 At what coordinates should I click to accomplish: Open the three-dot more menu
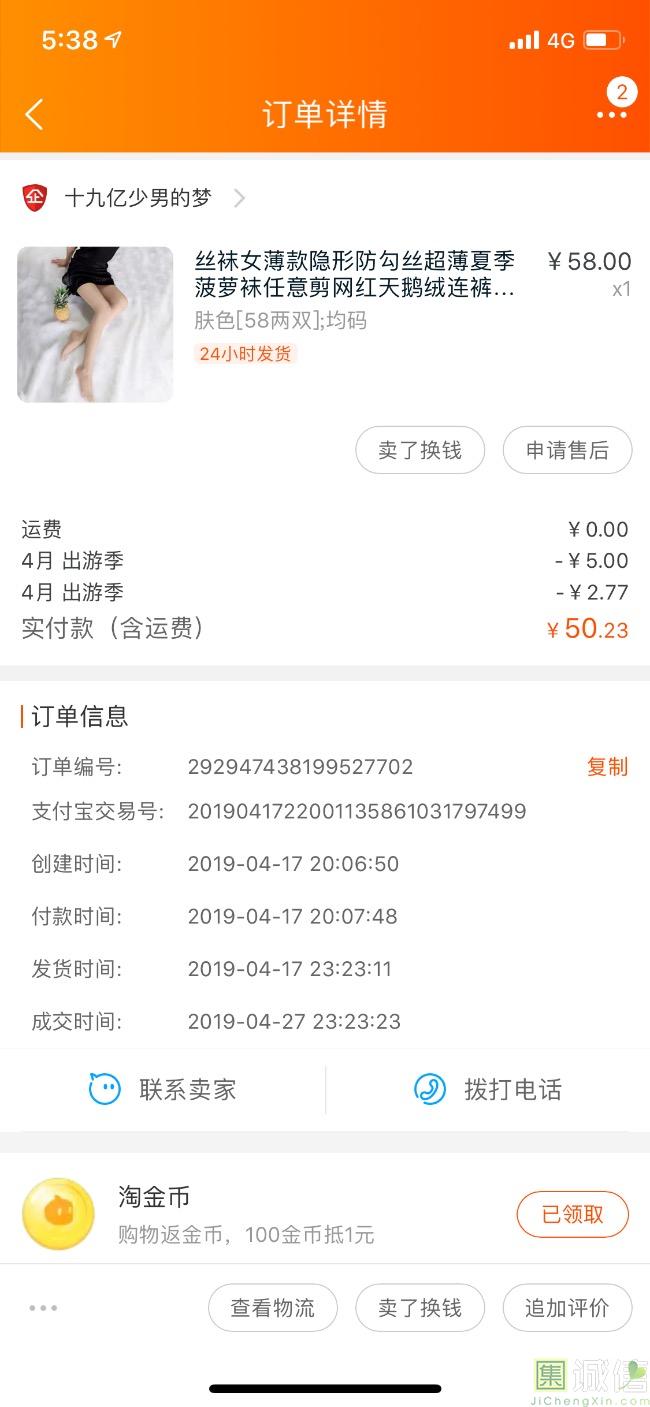pyautogui.click(x=612, y=114)
